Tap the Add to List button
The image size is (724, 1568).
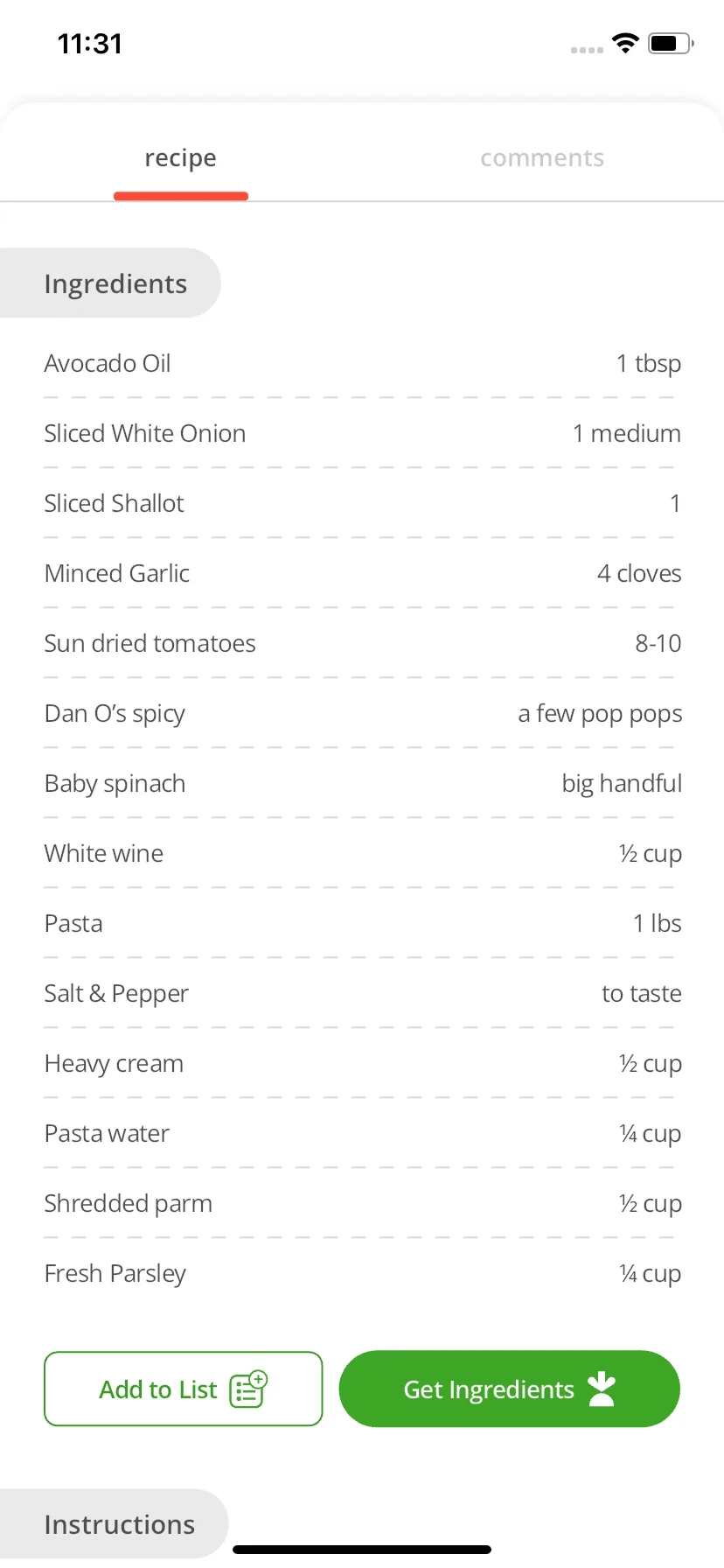click(184, 1389)
